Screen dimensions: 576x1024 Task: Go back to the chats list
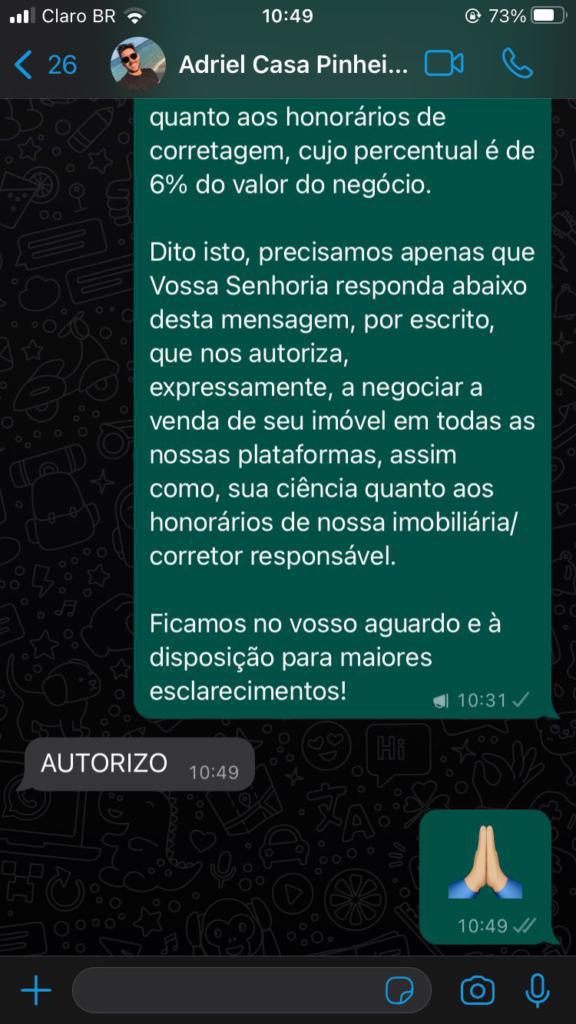[x=44, y=65]
